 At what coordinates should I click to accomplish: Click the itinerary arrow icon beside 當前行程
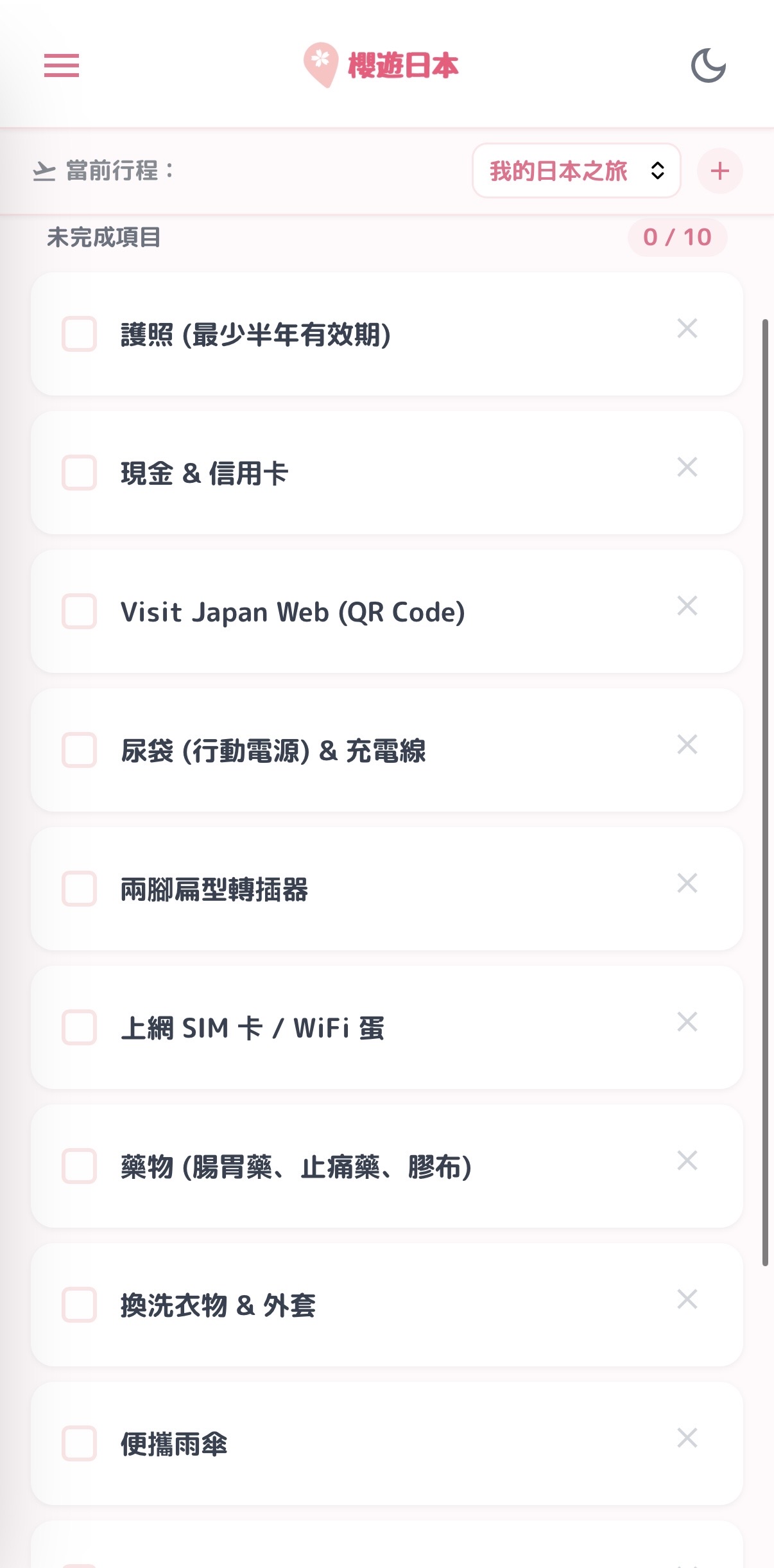point(45,170)
